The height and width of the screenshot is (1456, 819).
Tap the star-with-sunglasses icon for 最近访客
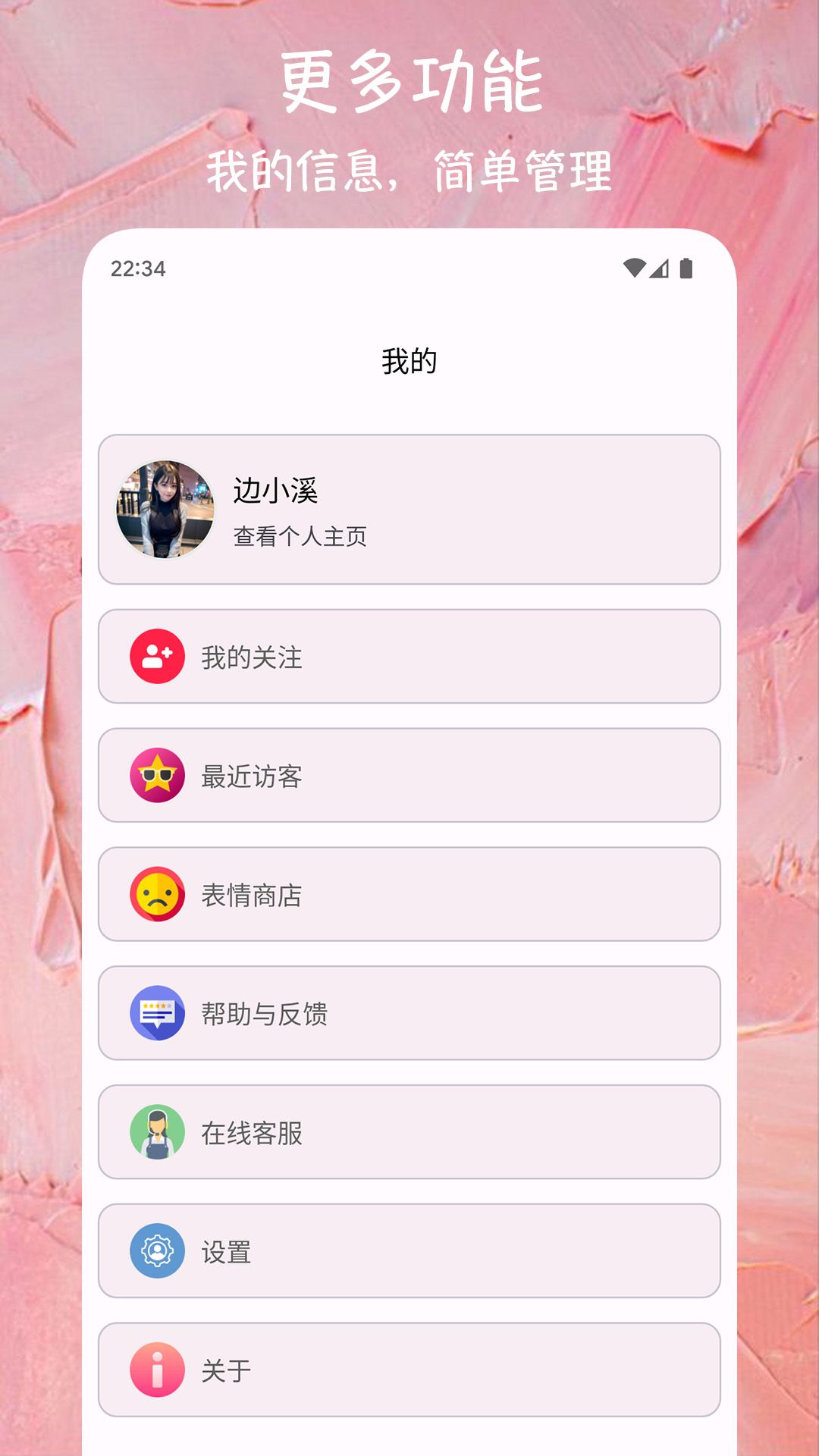[x=155, y=776]
